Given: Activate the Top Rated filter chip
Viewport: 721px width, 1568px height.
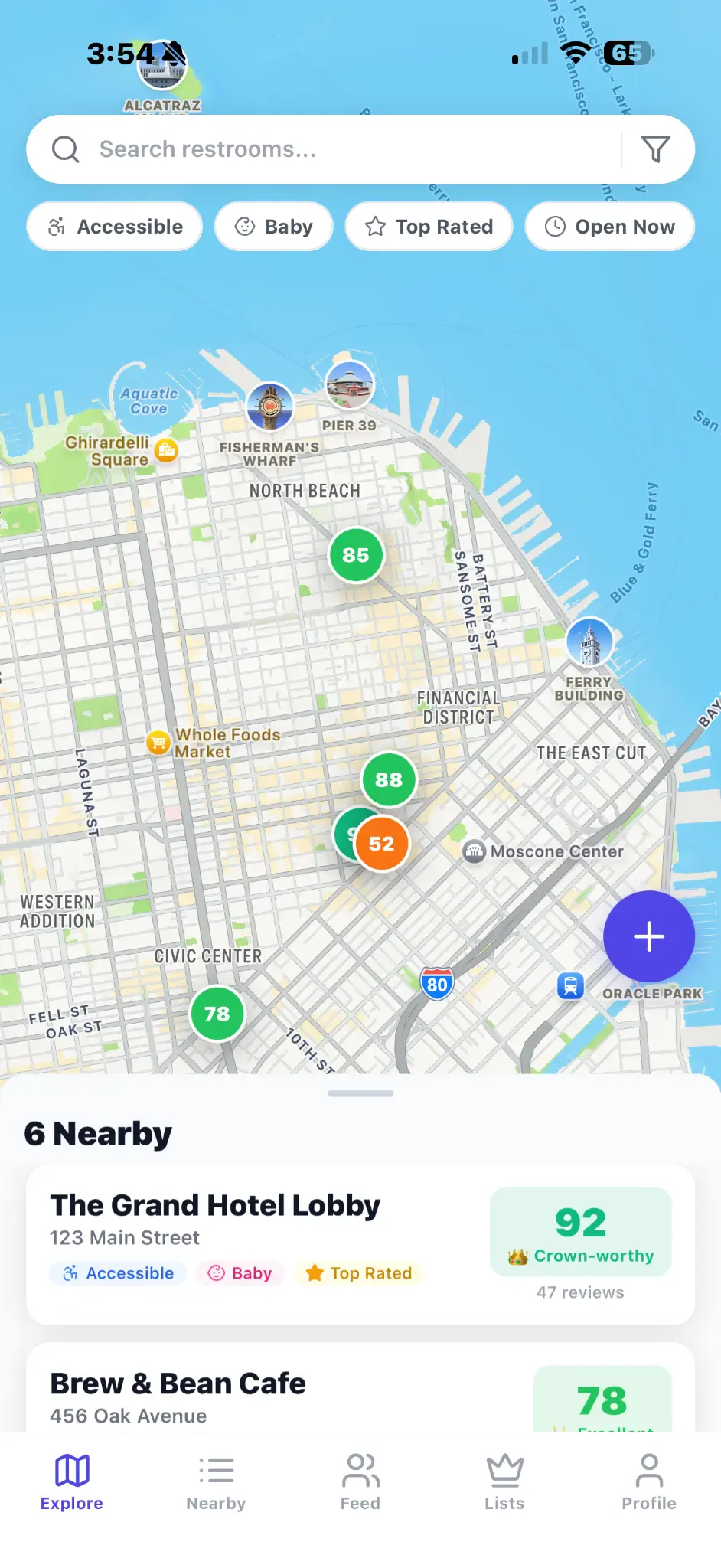Looking at the screenshot, I should [429, 226].
